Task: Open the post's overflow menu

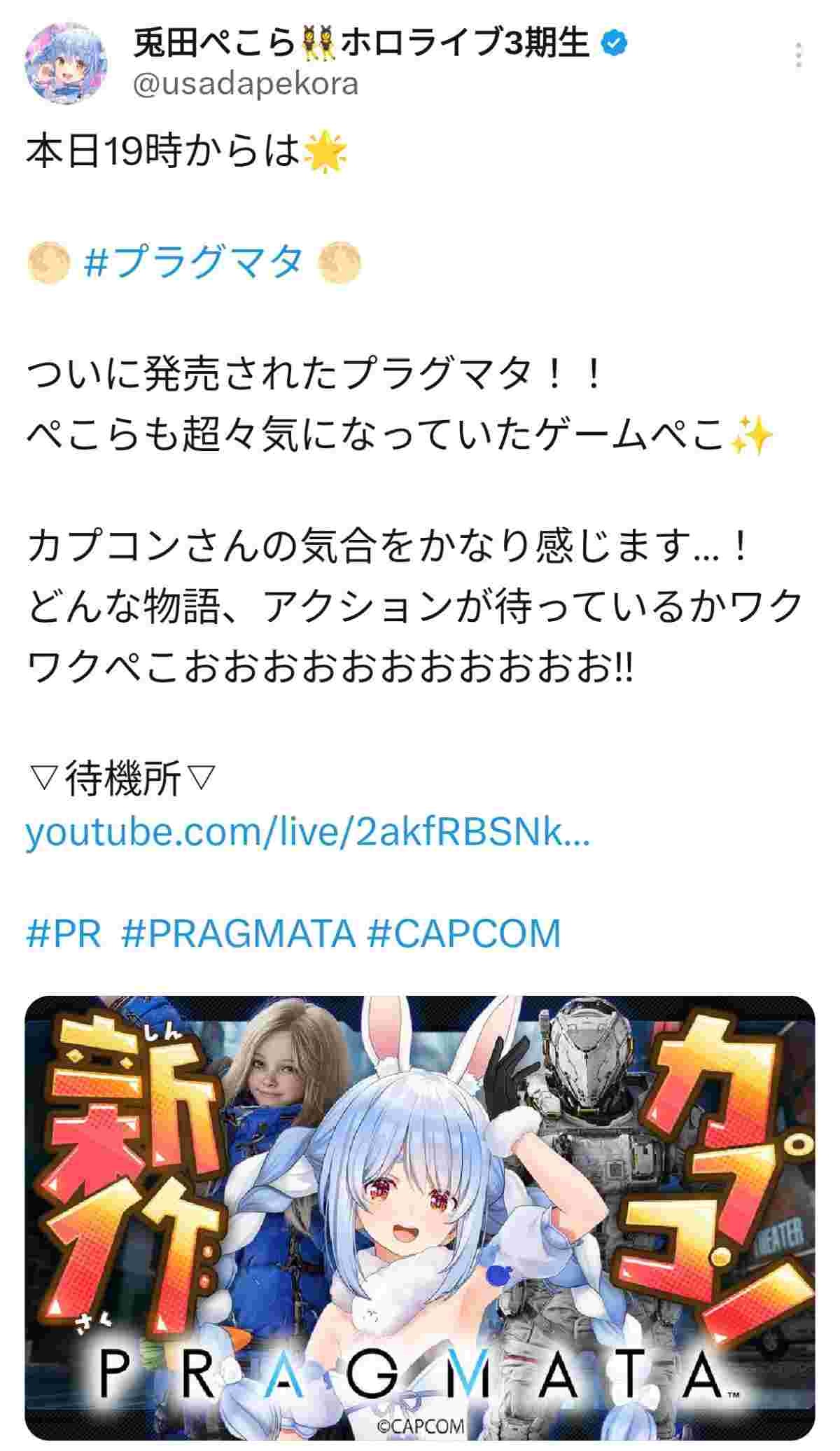Action: pyautogui.click(x=799, y=55)
